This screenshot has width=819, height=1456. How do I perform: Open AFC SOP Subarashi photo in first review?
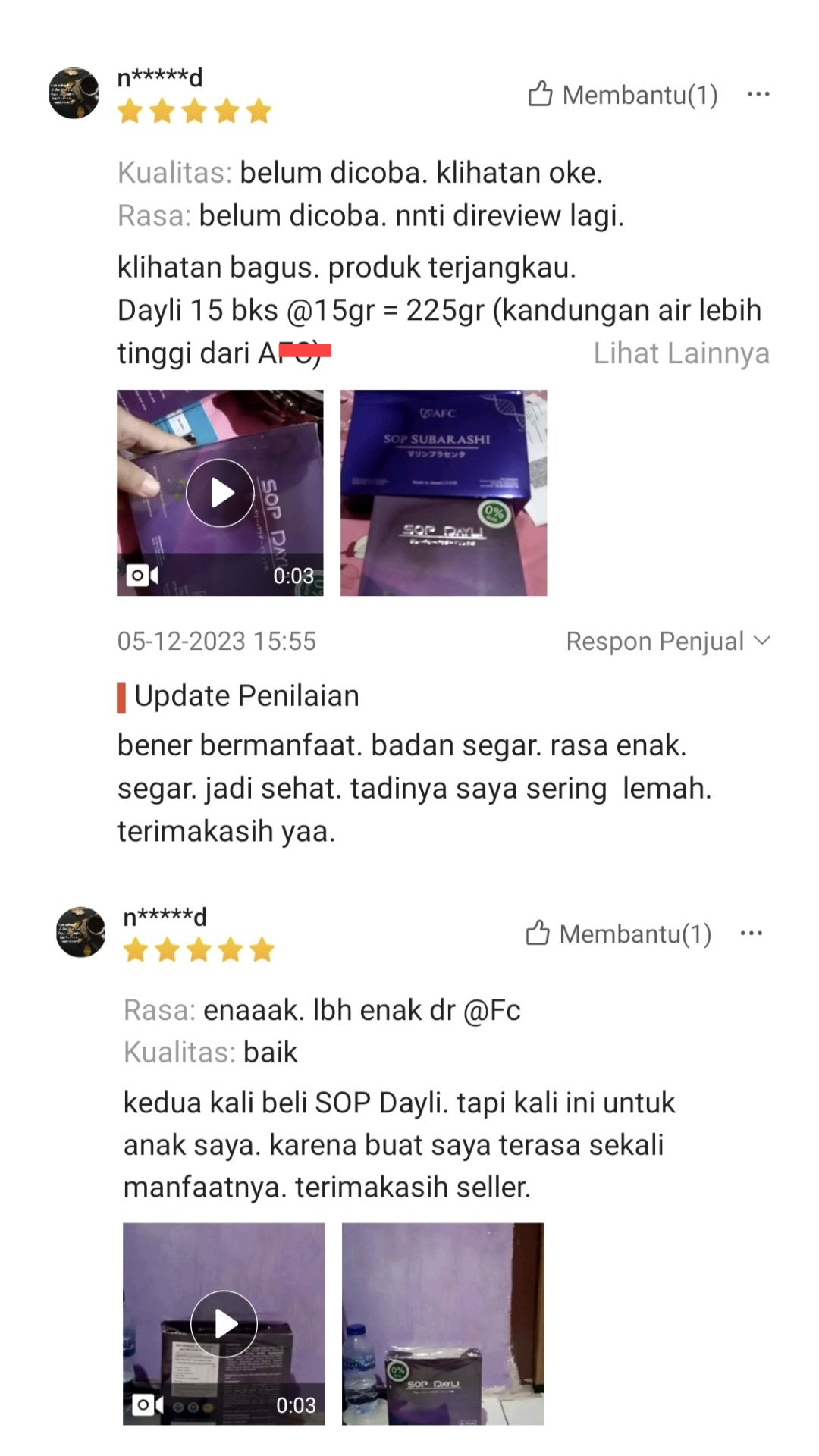pos(443,493)
